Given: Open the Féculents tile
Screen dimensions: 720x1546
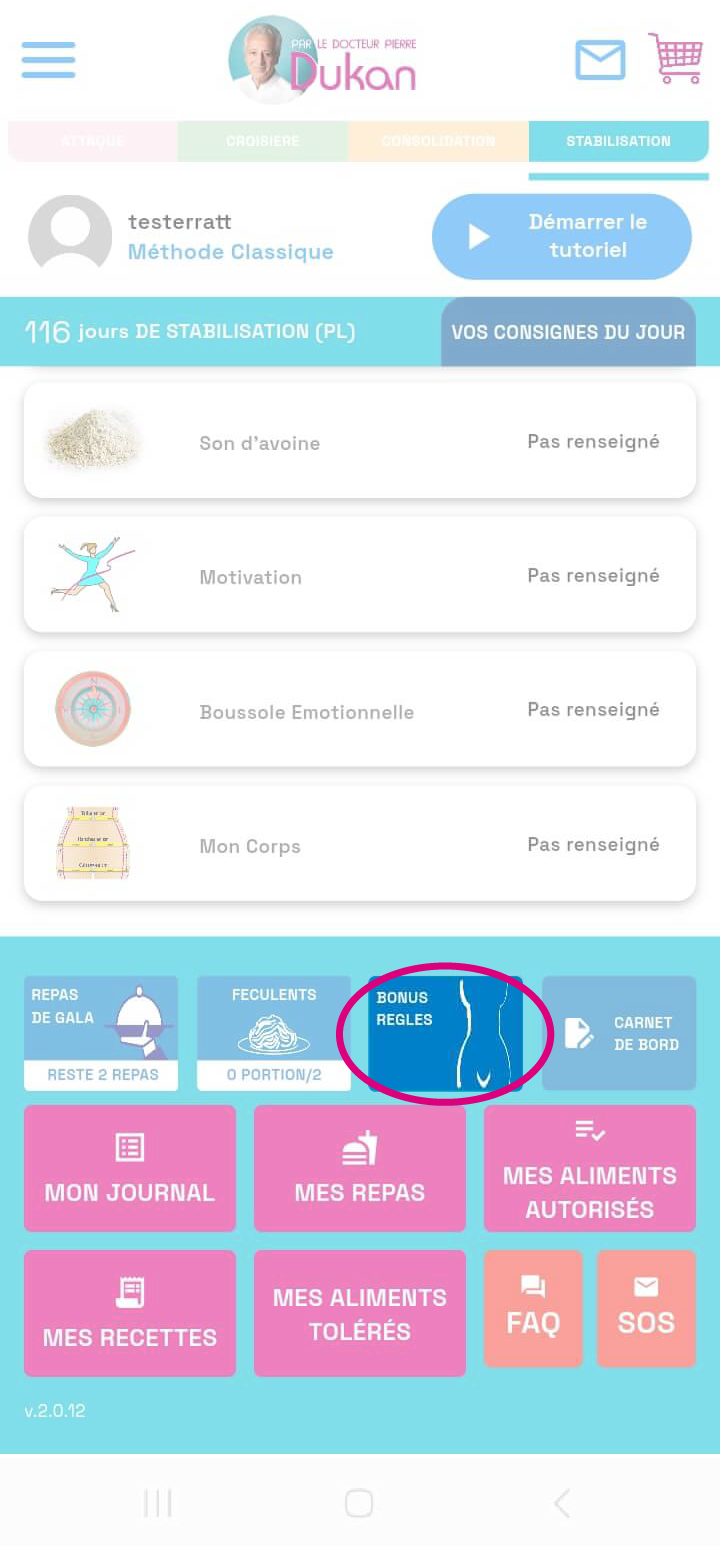Looking at the screenshot, I should point(273,1033).
